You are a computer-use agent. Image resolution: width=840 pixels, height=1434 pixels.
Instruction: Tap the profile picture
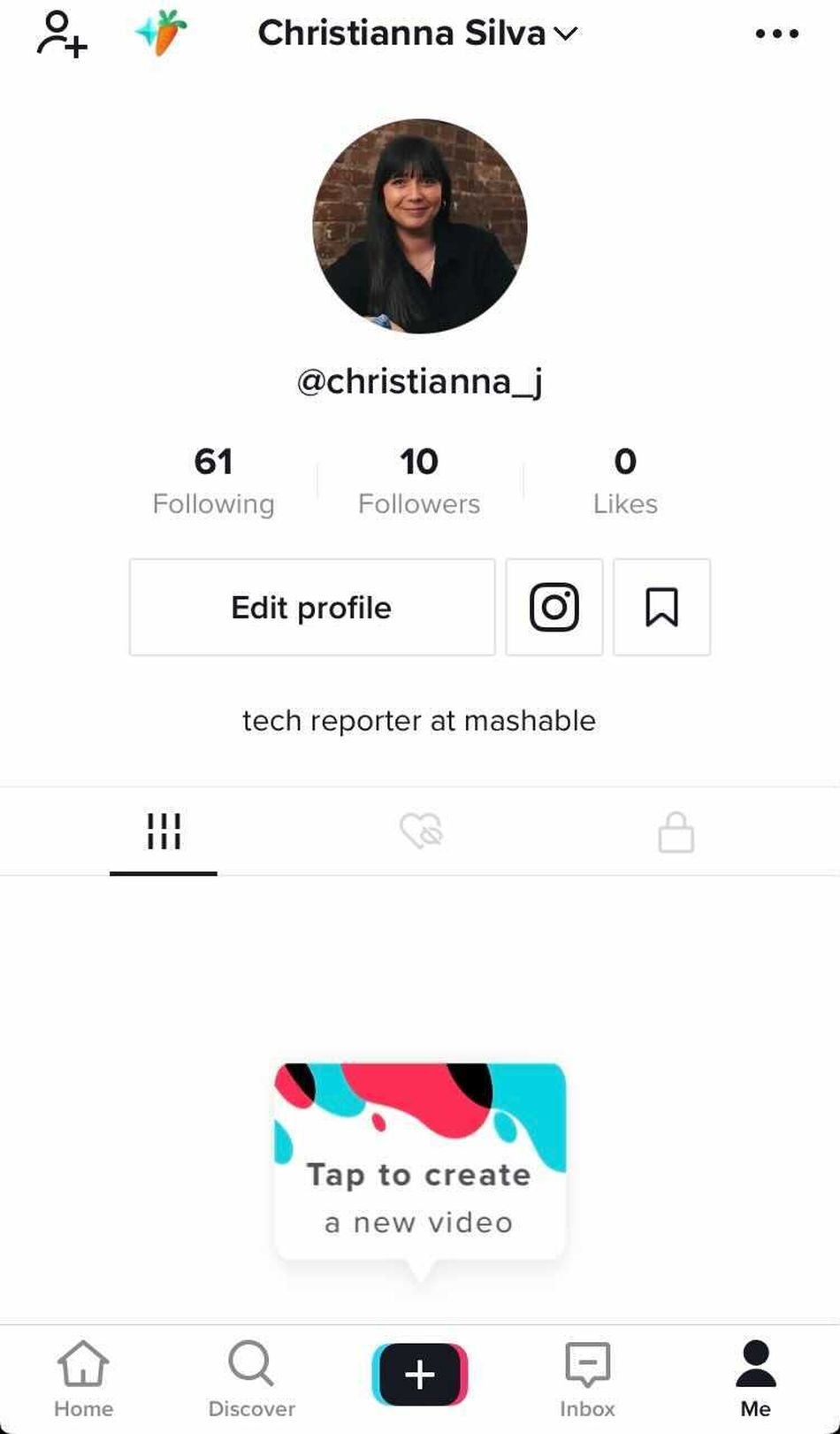pos(420,226)
